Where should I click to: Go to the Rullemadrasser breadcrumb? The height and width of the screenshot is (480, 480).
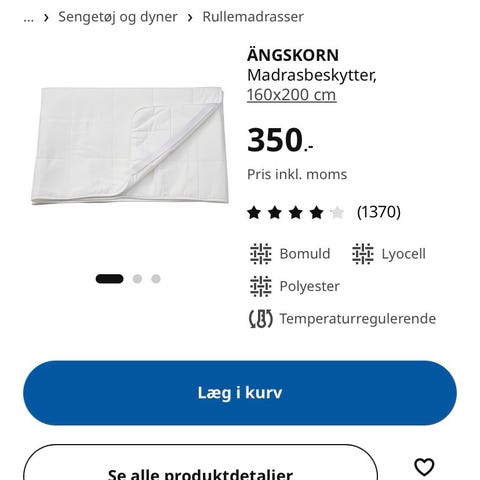pyautogui.click(x=253, y=17)
